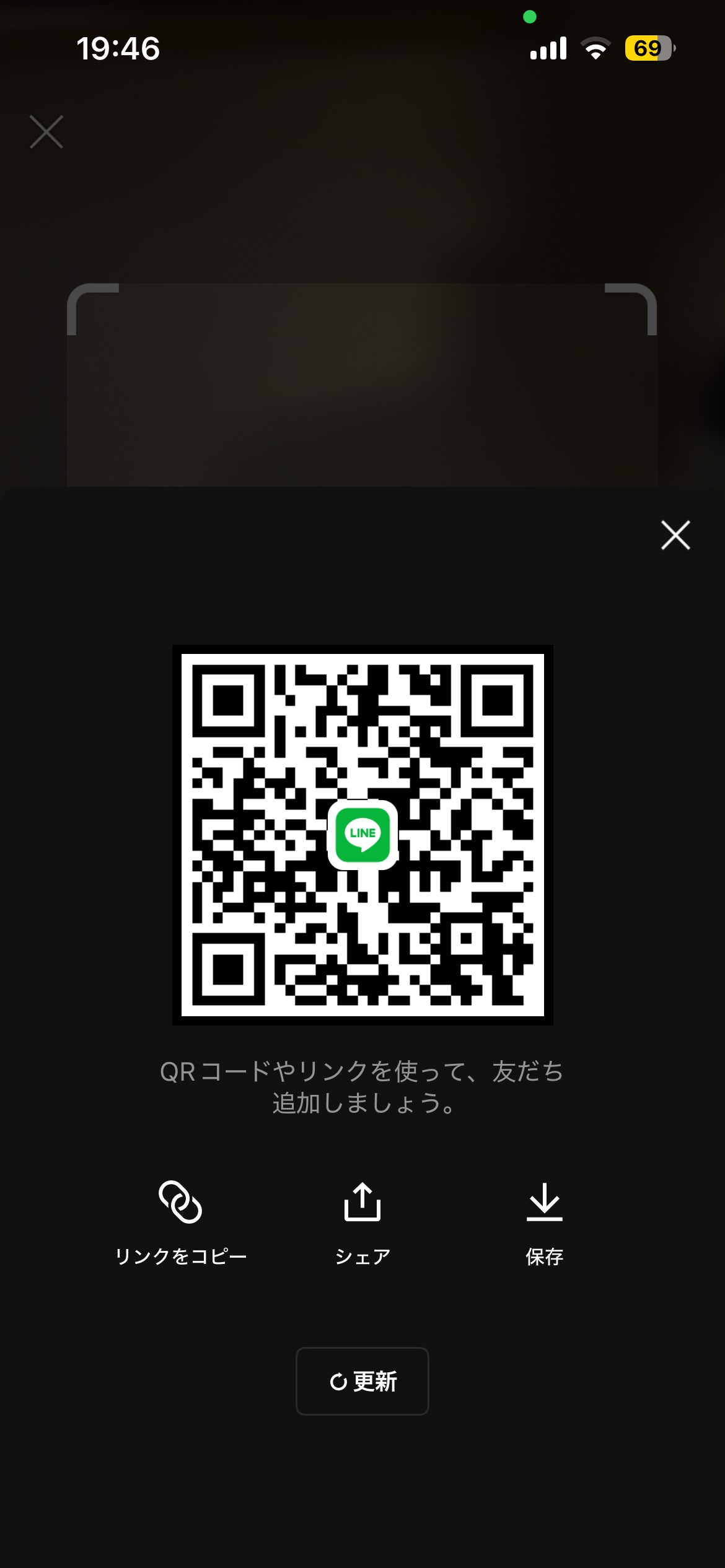Close the QR code sharing sheet
Viewport: 725px width, 1568px height.
coord(675,536)
